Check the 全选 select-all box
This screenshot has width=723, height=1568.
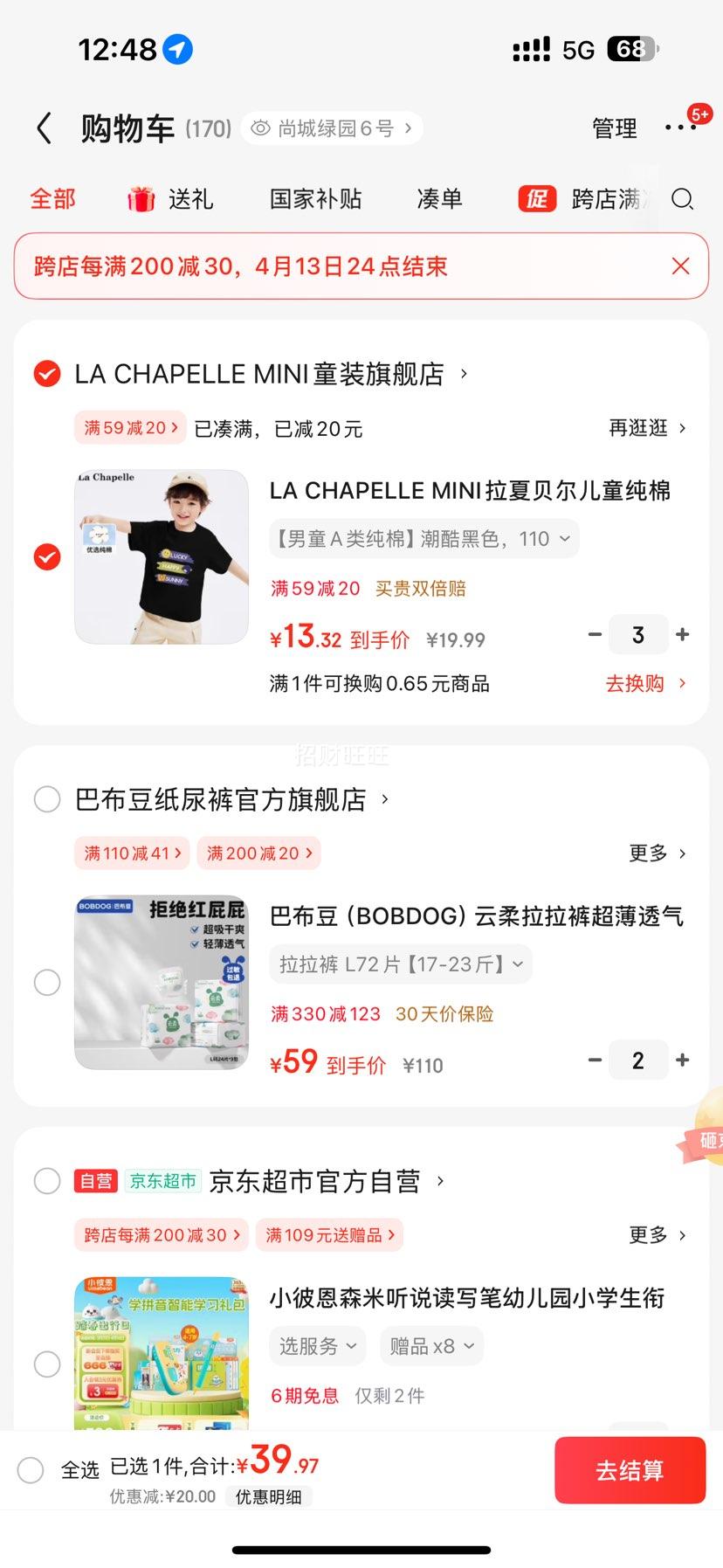click(31, 1470)
